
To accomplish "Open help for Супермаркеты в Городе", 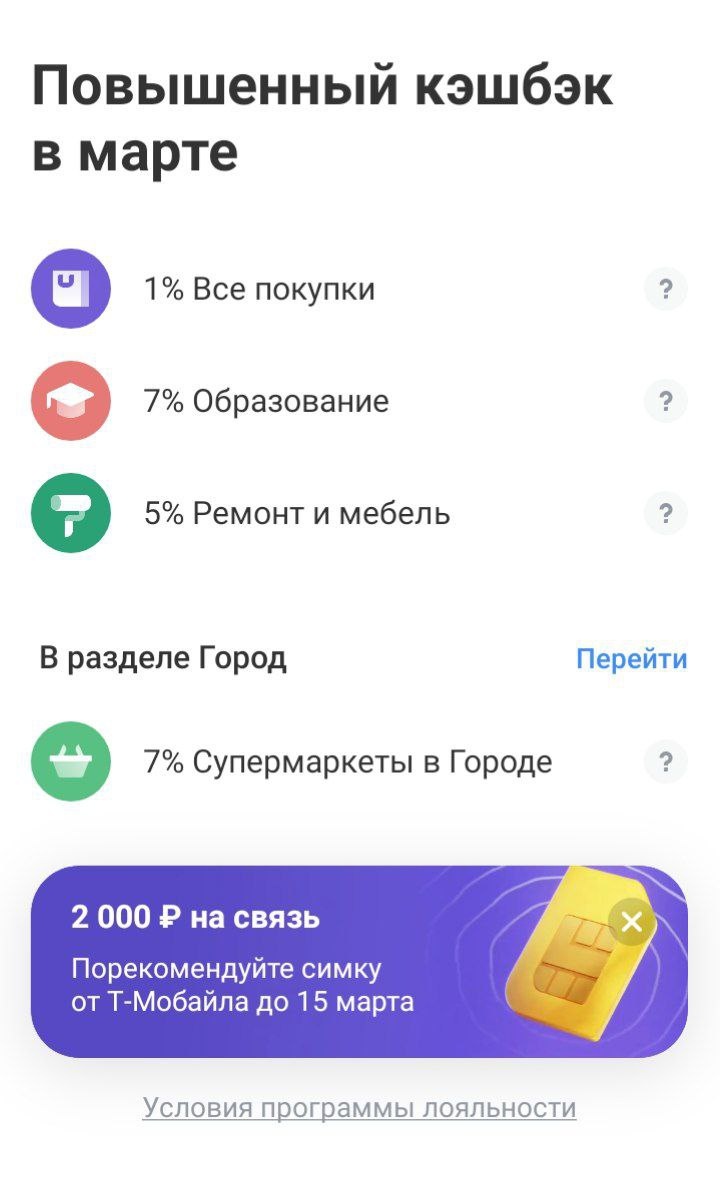I will (666, 761).
